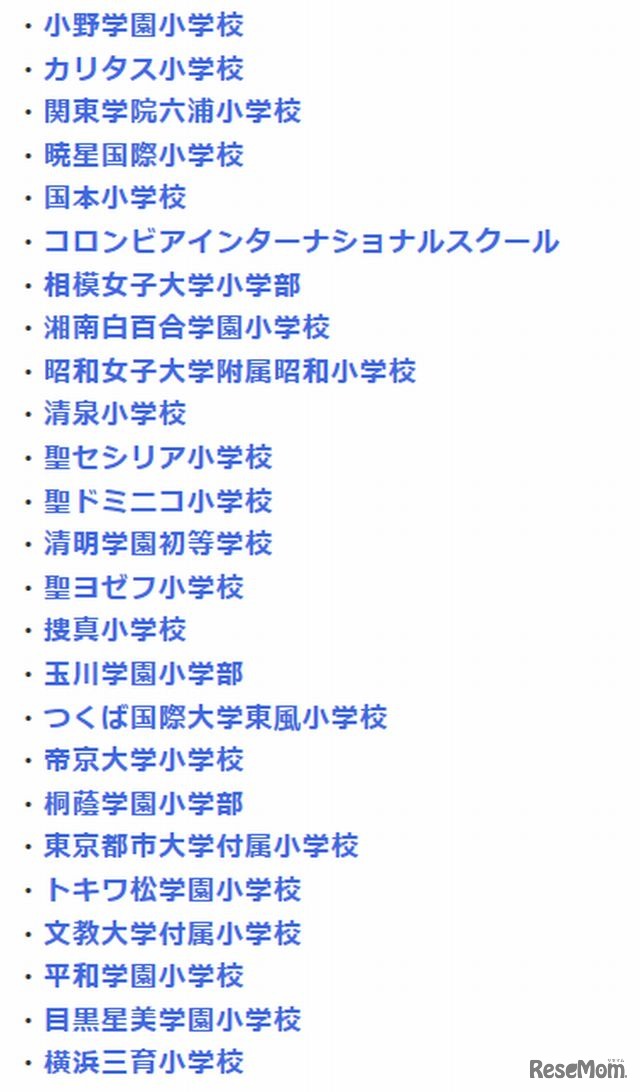Screen dimensions: 640x1092
Task: Tap 相模女子大学小学部
Action: tap(172, 285)
